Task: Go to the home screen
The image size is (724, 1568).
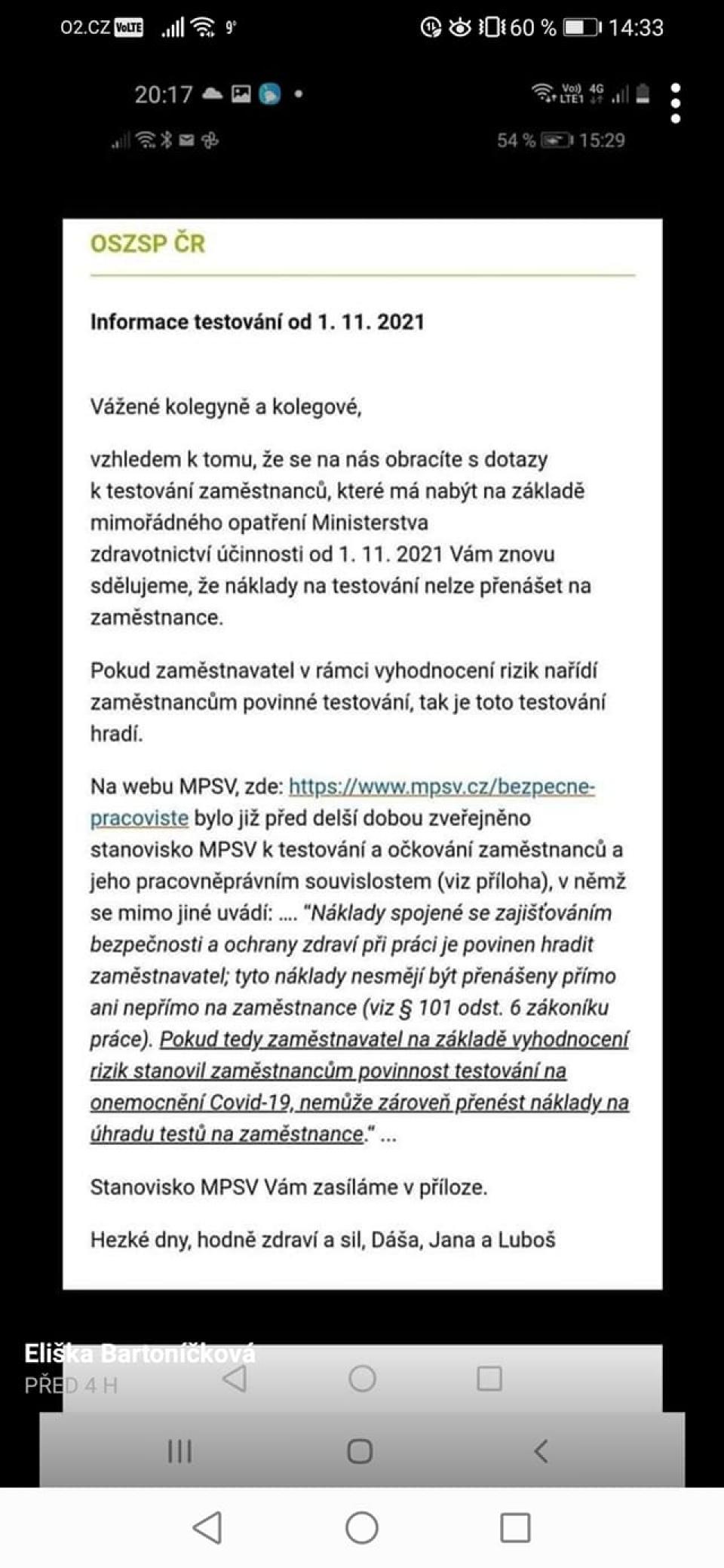Action: point(361,1528)
